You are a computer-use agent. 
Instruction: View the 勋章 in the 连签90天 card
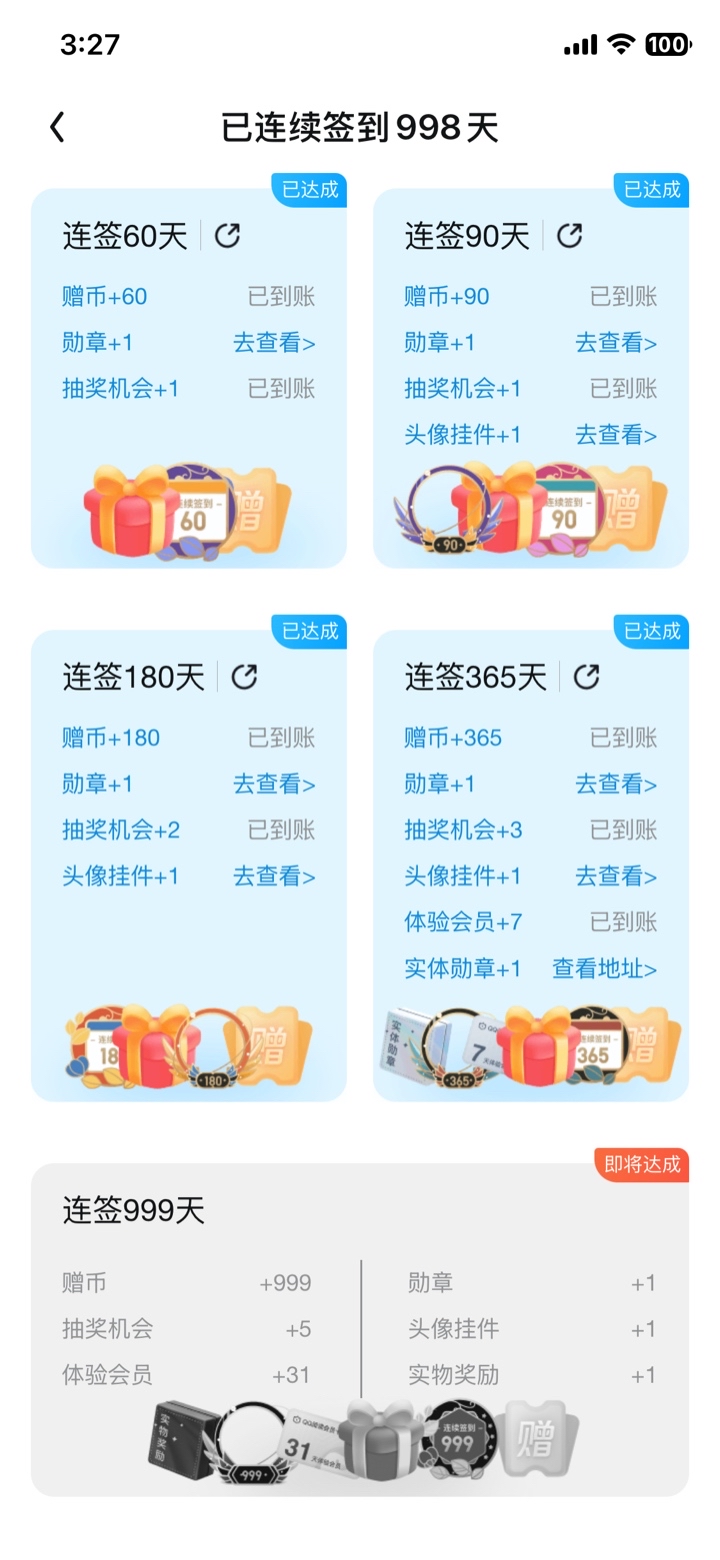pos(616,343)
